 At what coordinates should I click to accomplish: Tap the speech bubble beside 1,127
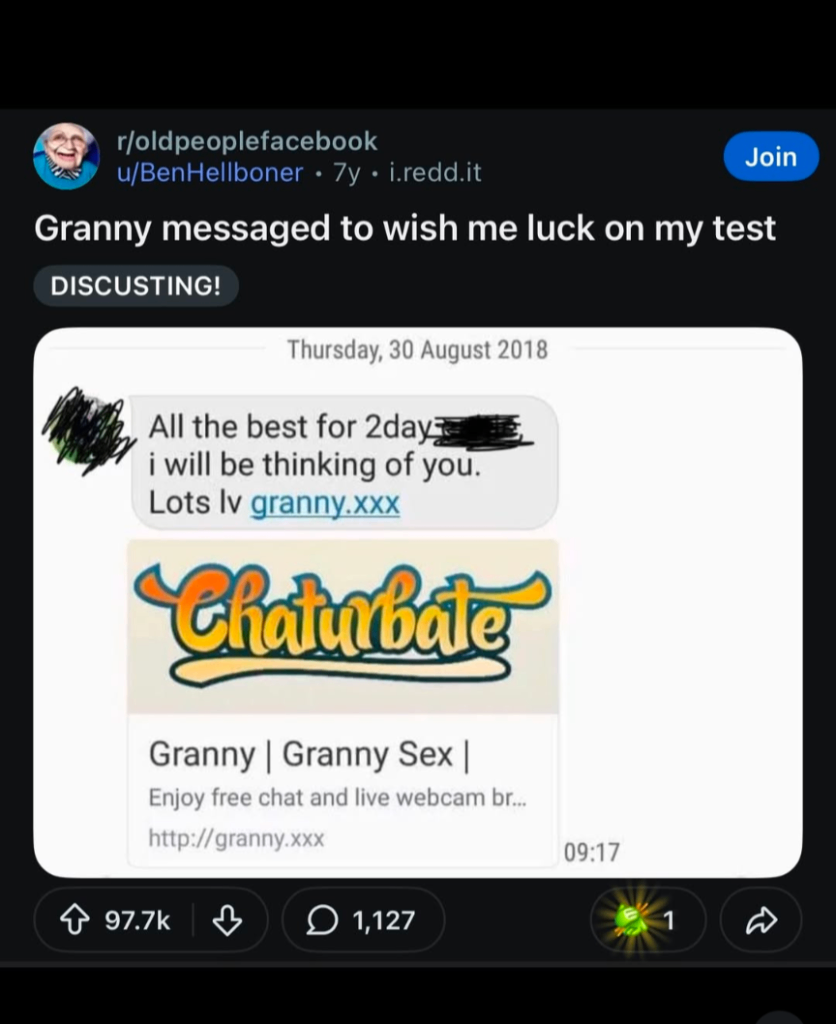(x=321, y=919)
